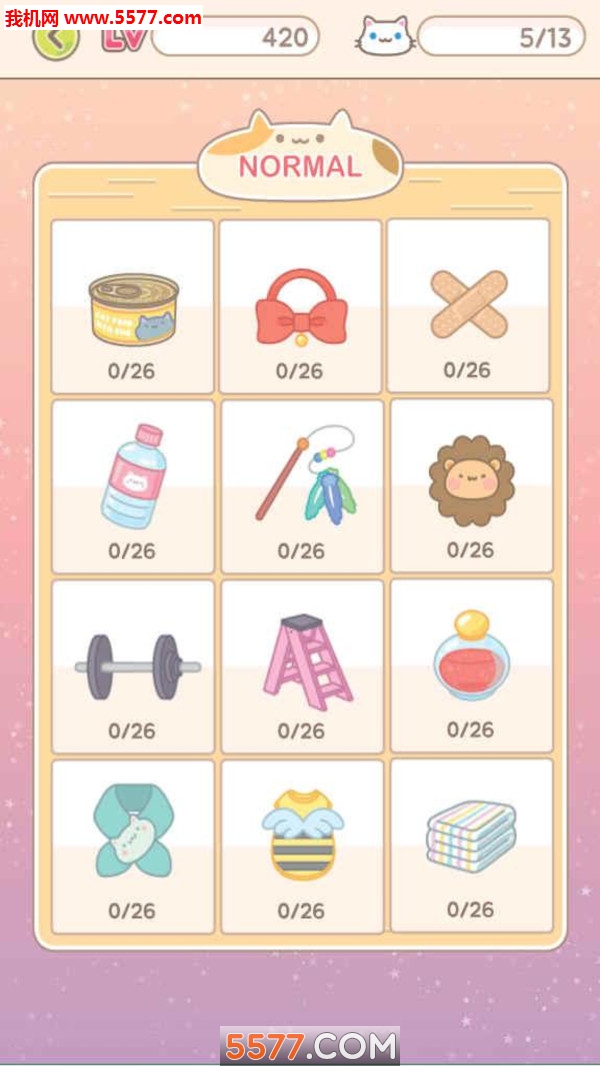Viewport: 600px width, 1066px height.
Task: Open the water bottle item
Action: click(133, 487)
